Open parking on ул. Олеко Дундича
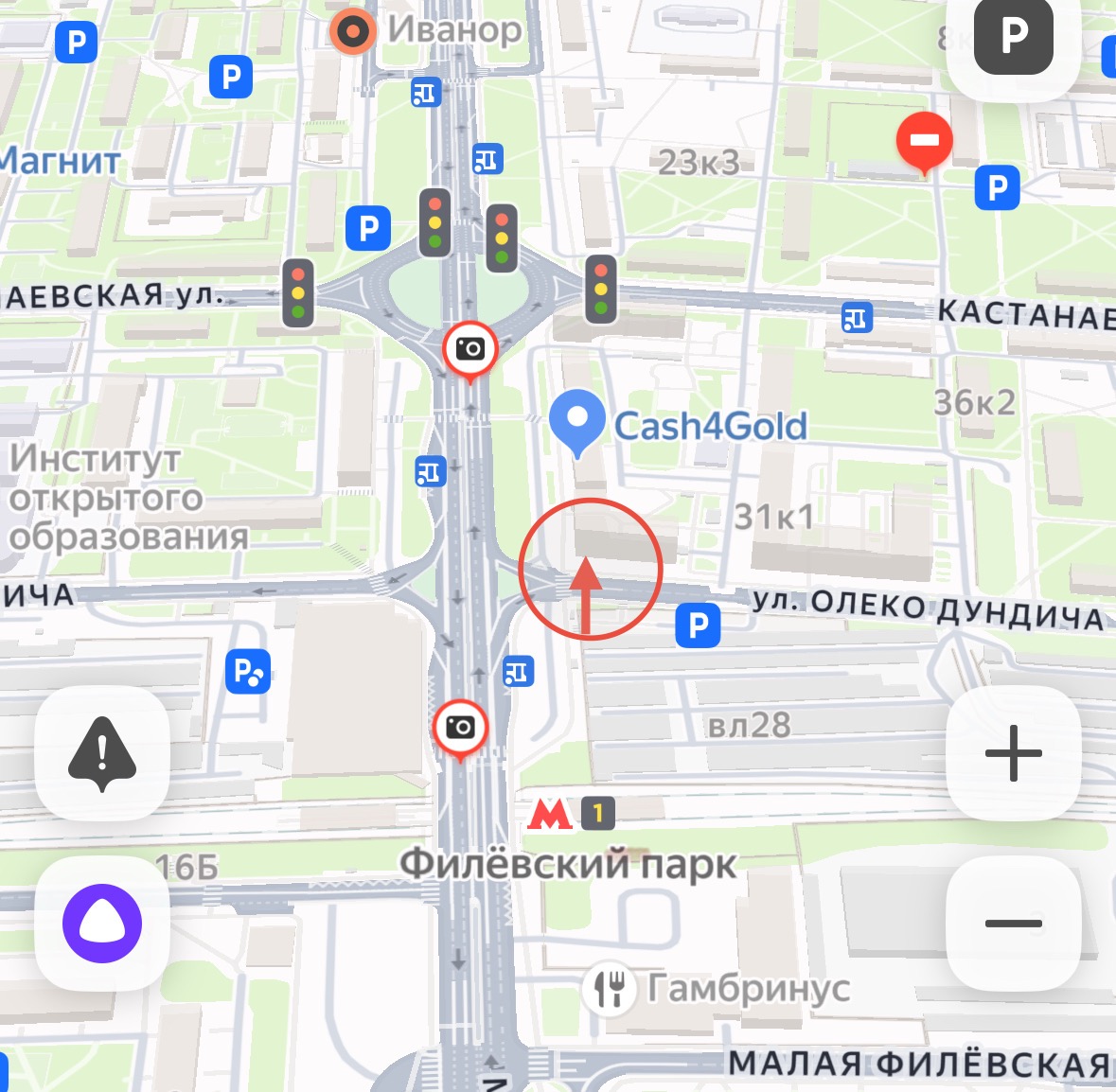Viewport: 1116px width, 1092px height. pyautogui.click(x=698, y=625)
